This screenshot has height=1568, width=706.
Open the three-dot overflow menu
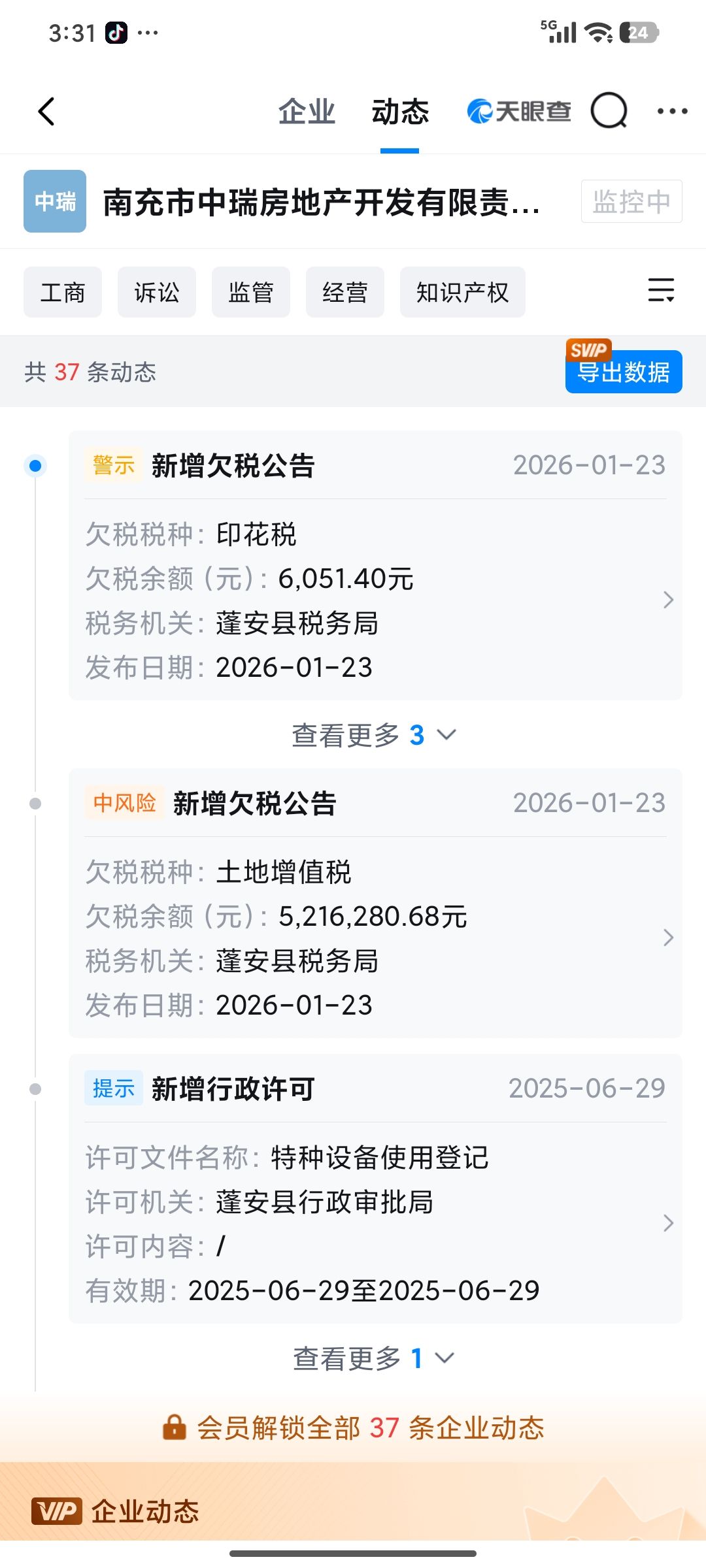click(672, 112)
